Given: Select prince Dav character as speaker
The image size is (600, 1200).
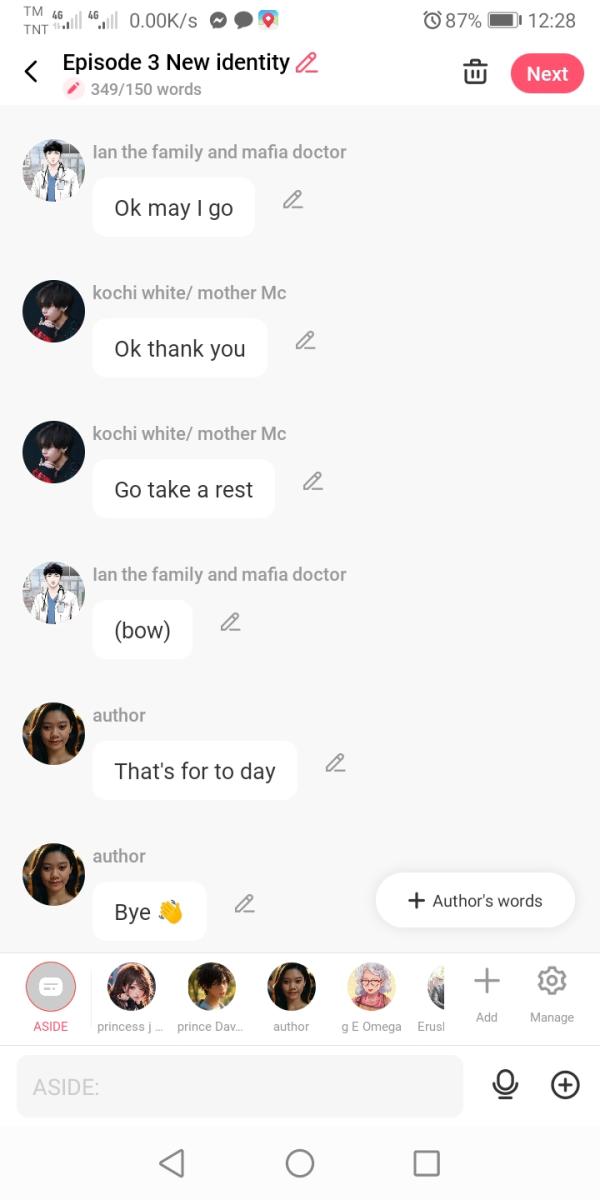Looking at the screenshot, I should pyautogui.click(x=211, y=988).
